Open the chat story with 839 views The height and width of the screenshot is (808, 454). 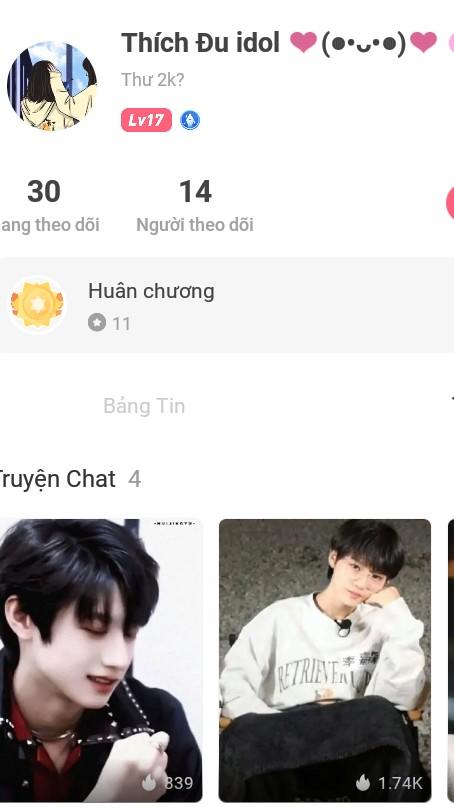tap(101, 660)
